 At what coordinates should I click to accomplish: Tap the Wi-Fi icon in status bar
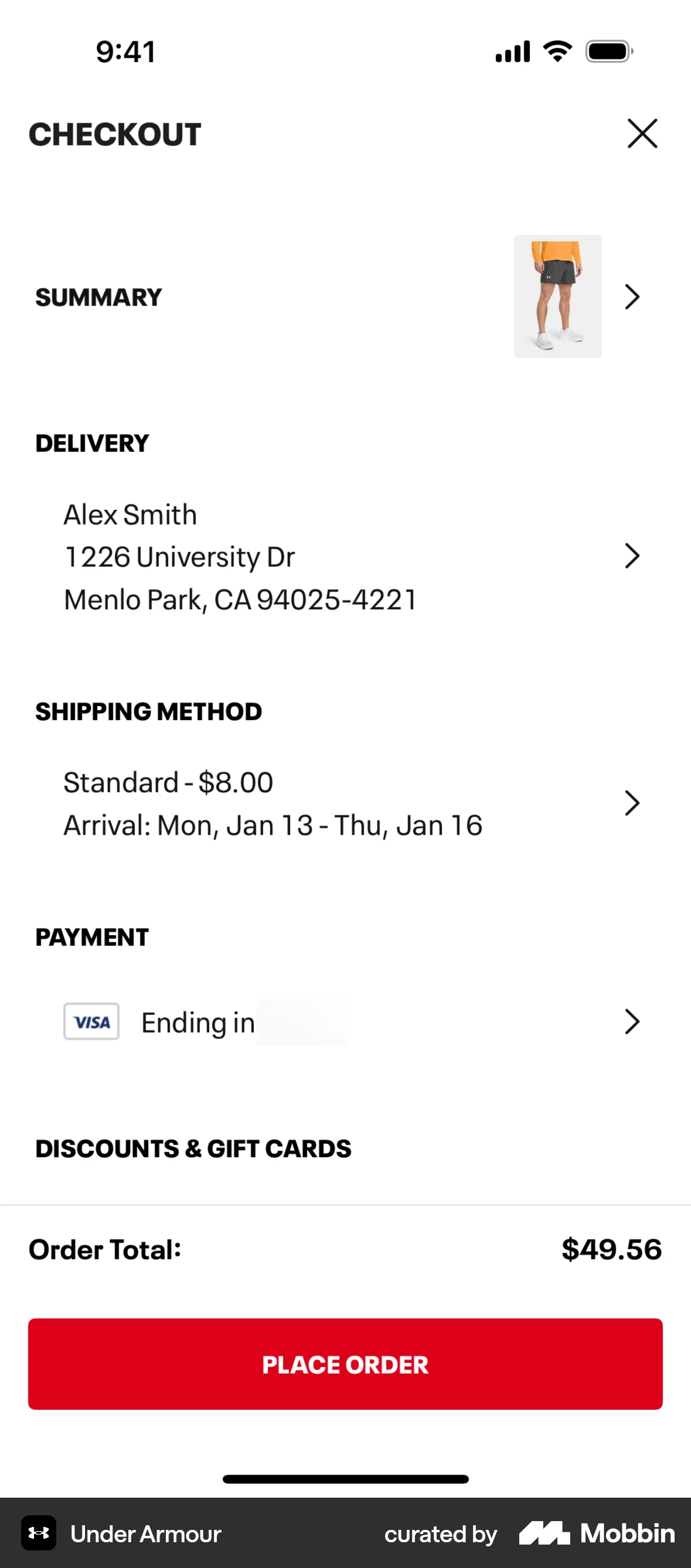[556, 52]
